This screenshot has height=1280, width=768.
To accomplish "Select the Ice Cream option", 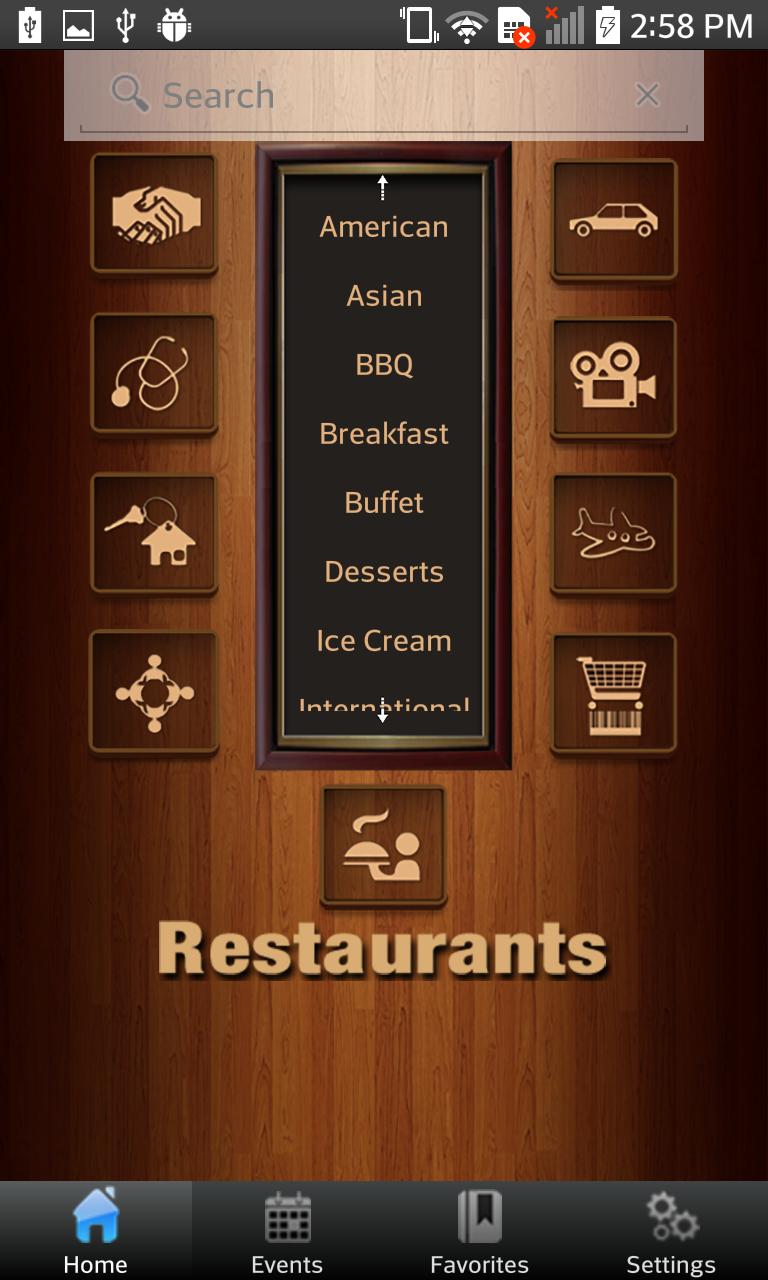I will click(384, 641).
